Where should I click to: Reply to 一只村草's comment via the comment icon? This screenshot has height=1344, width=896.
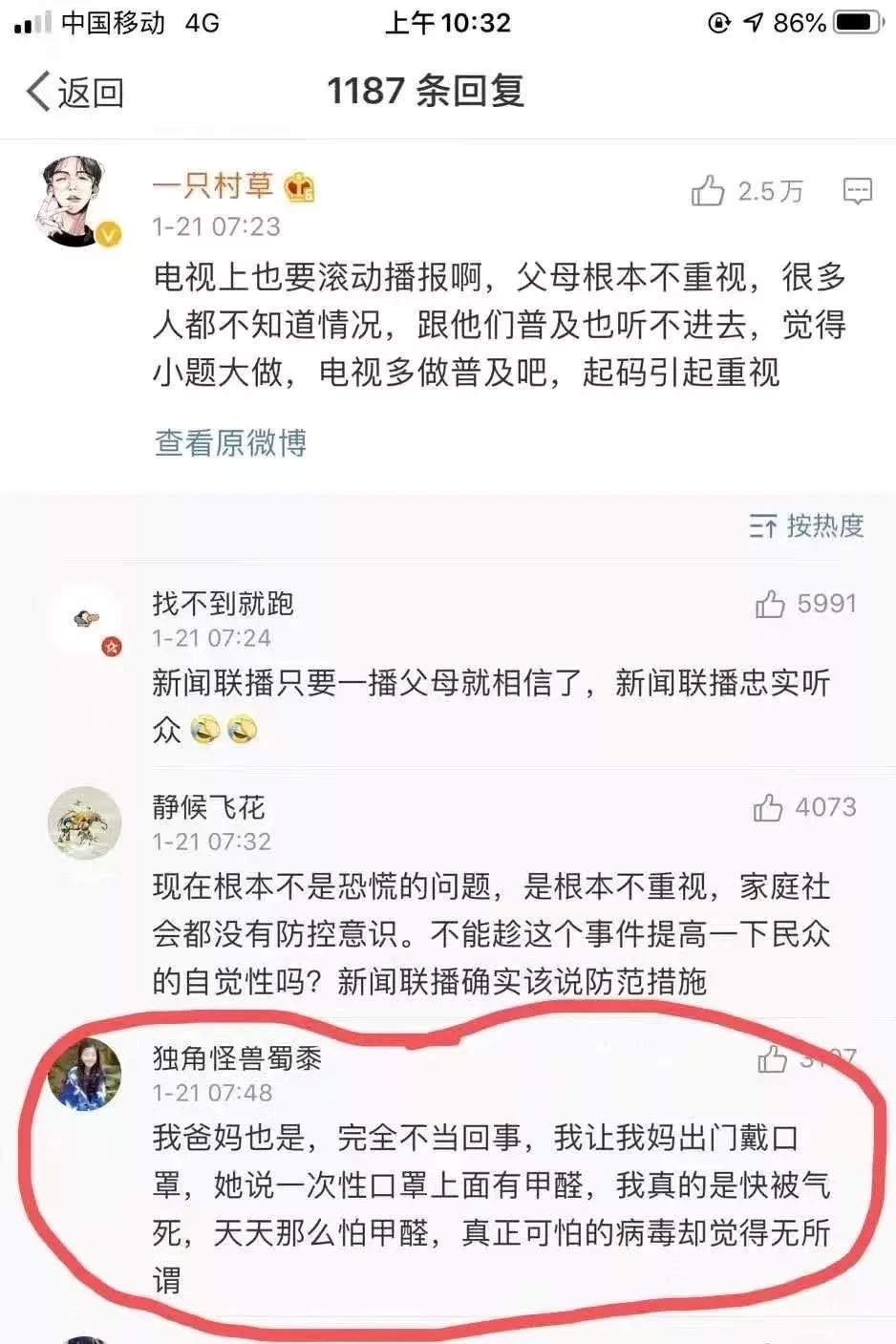[x=857, y=191]
